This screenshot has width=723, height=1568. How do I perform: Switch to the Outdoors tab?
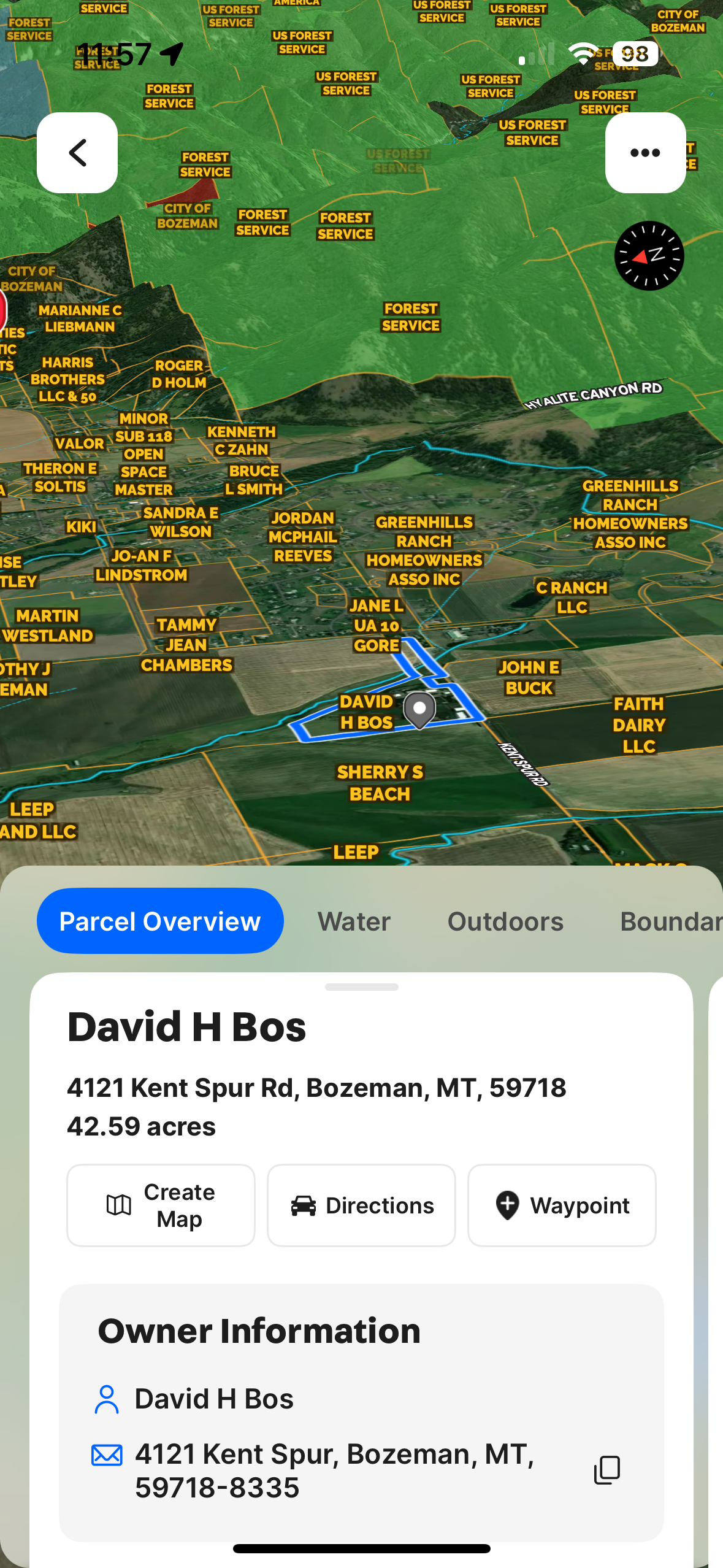click(x=505, y=921)
